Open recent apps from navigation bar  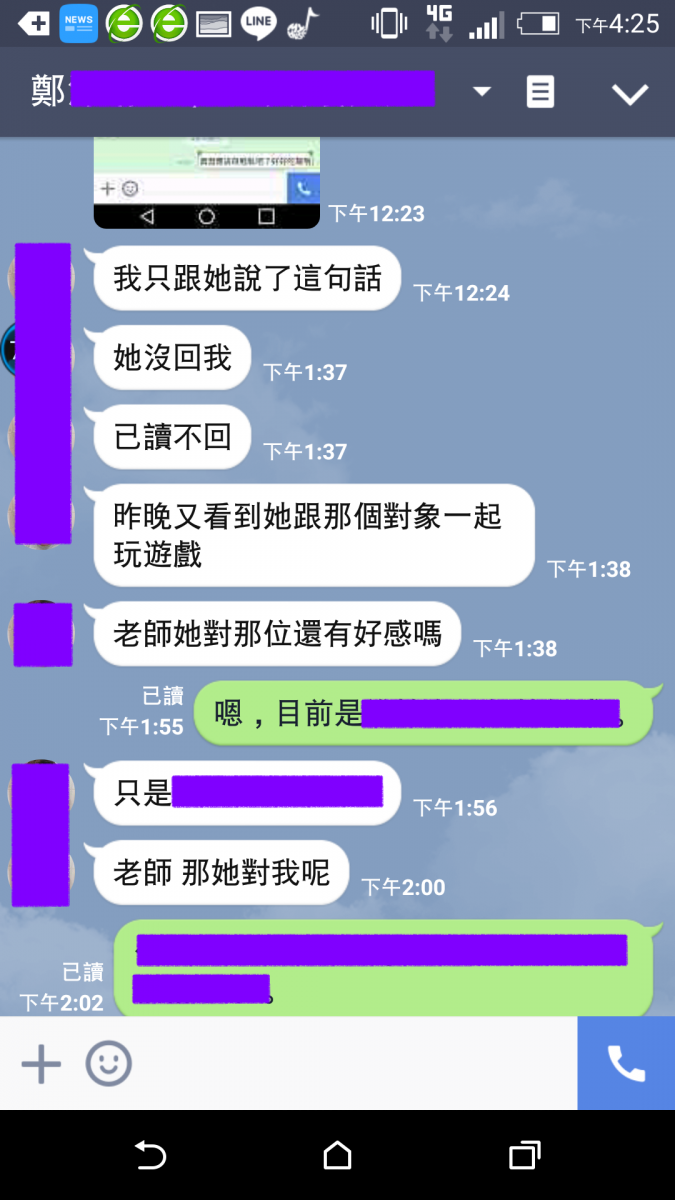(524, 1156)
